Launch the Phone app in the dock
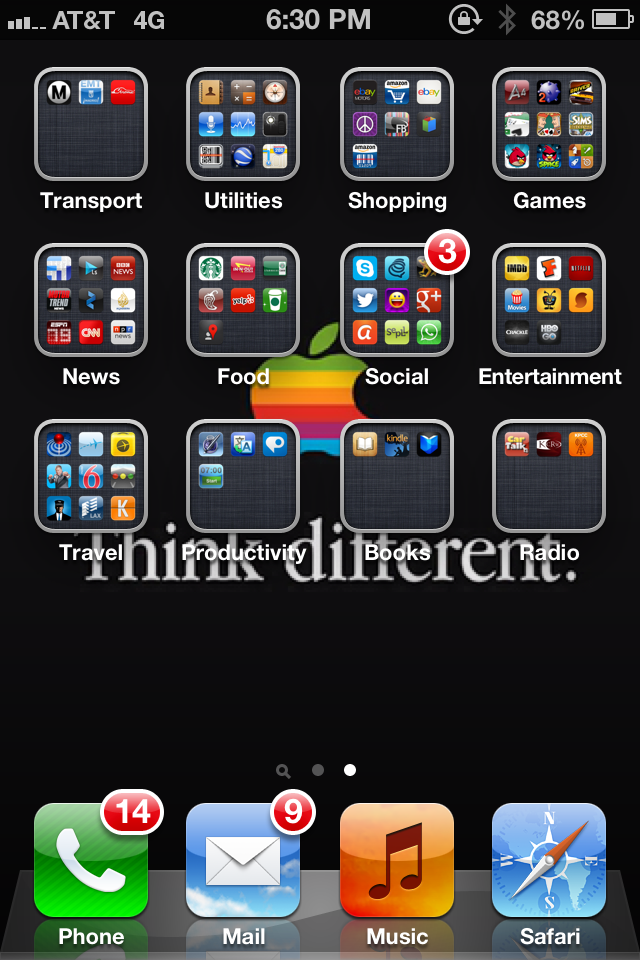This screenshot has width=640, height=960. (x=91, y=860)
